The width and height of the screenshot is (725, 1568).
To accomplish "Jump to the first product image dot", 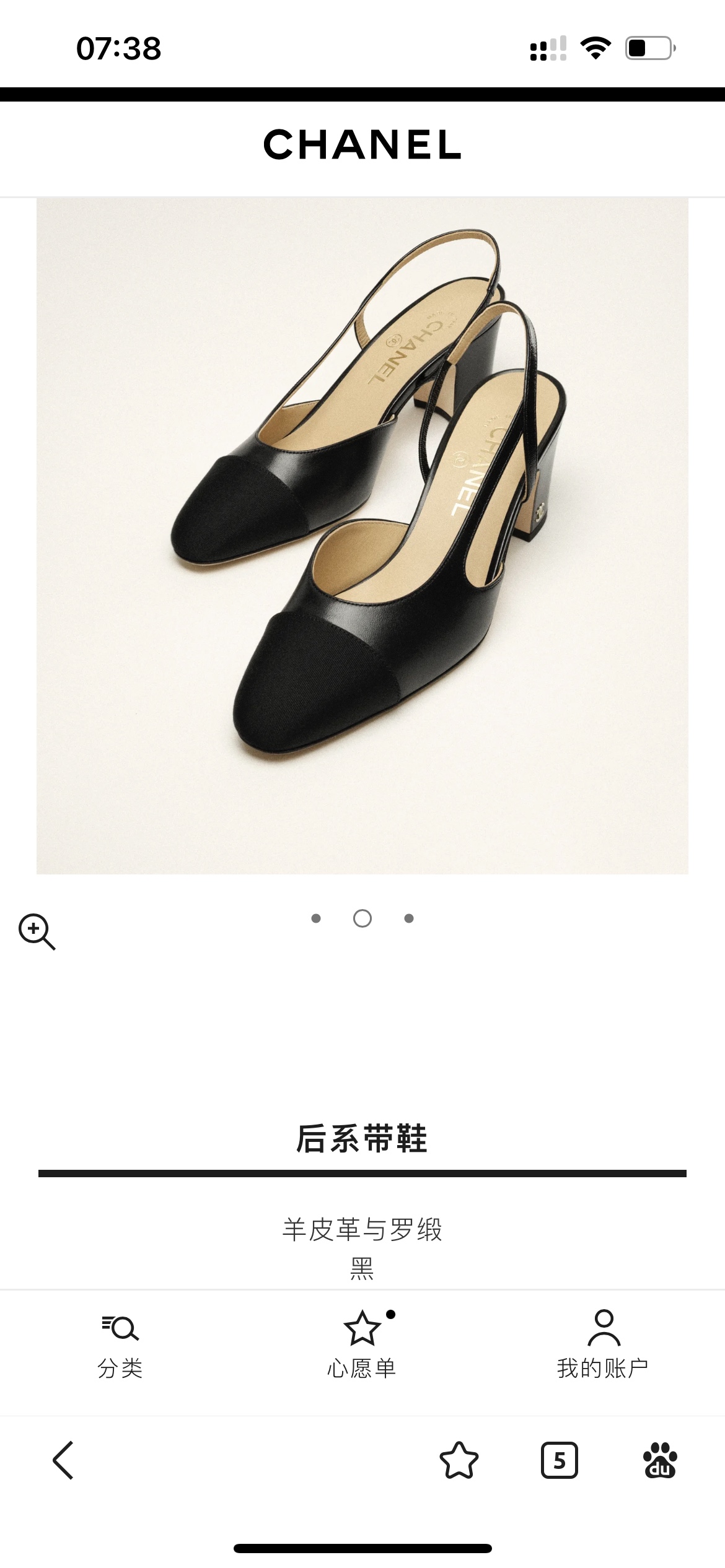I will click(x=316, y=918).
